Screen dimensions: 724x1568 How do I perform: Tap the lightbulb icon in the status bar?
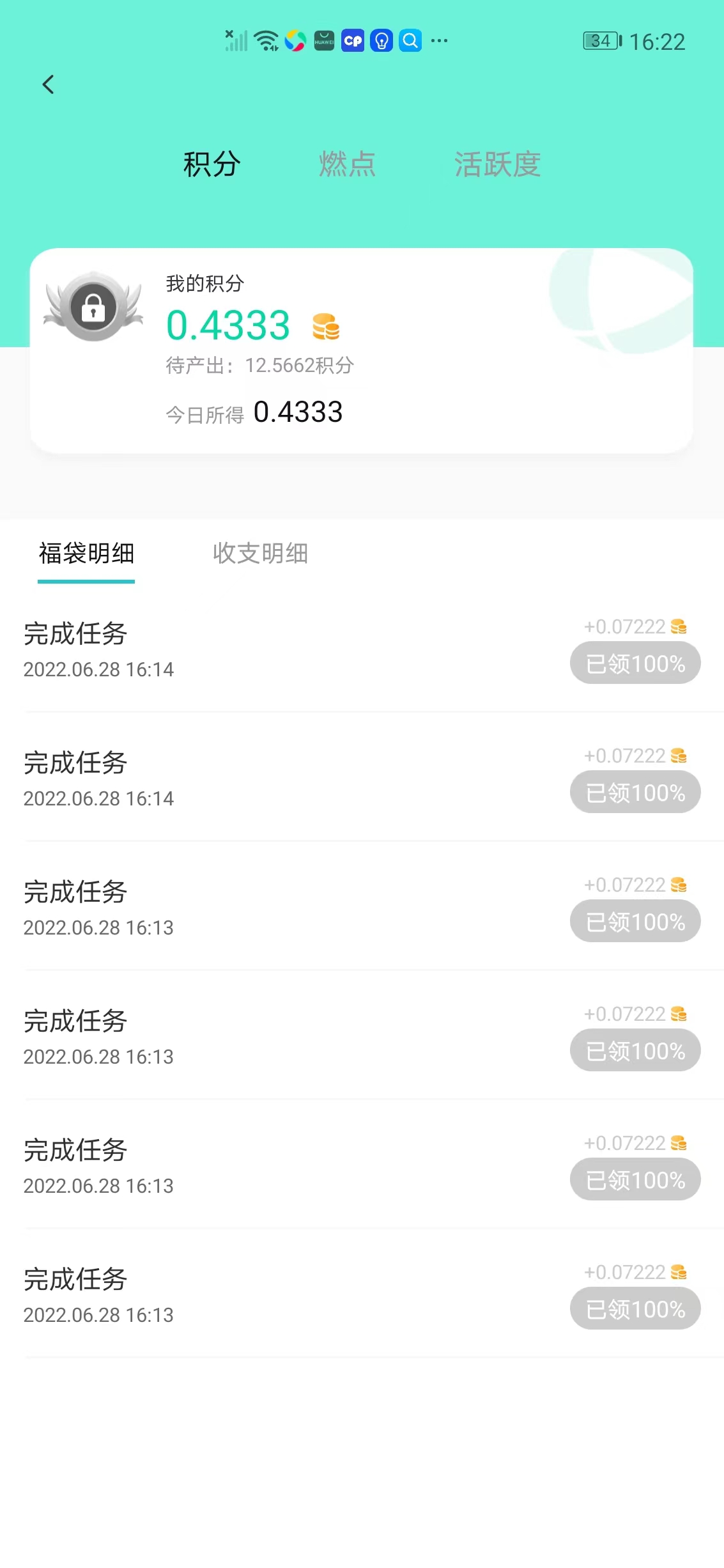pos(381,40)
